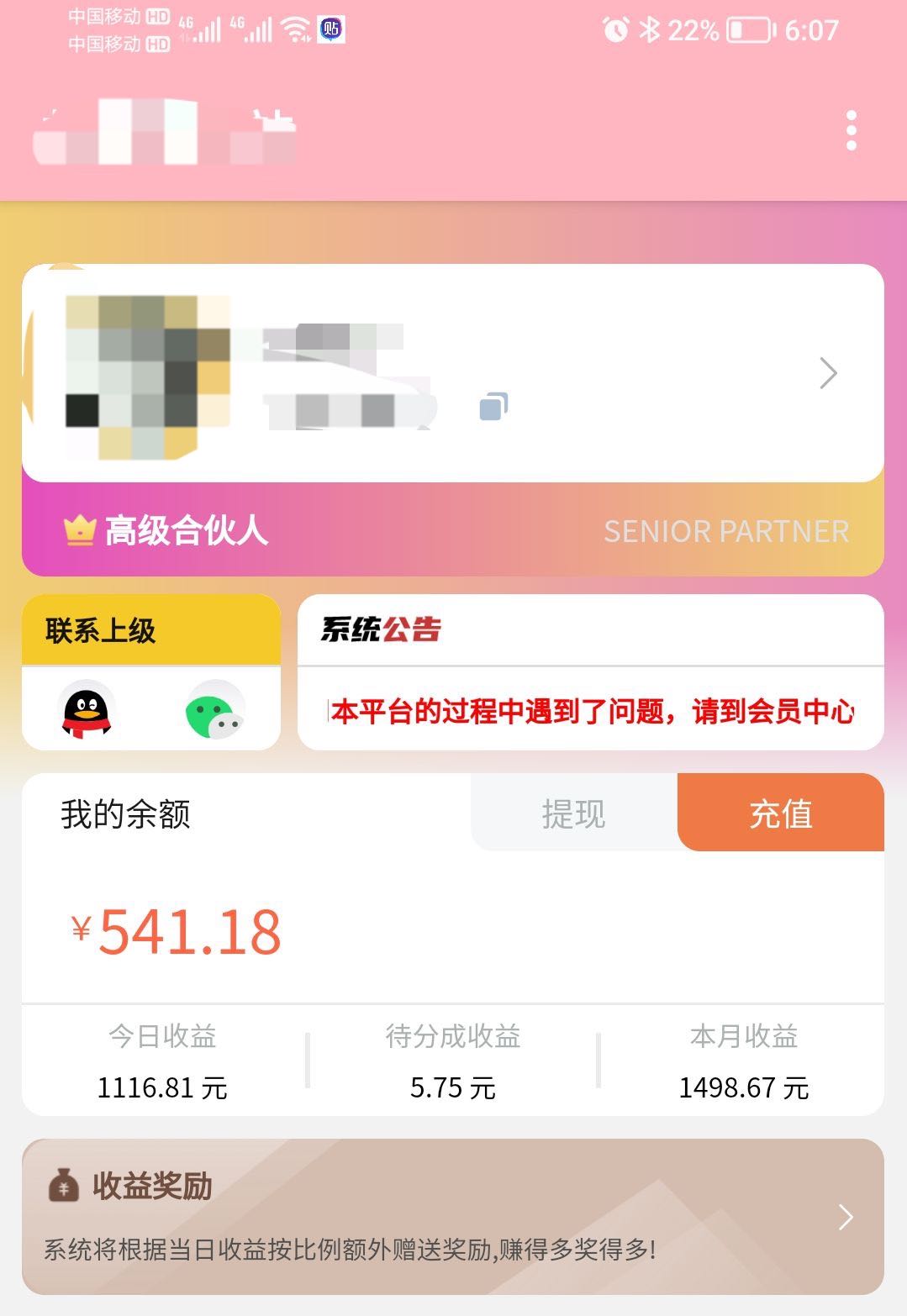This screenshot has height=1316, width=907.
Task: Tap 充值 to recharge balance
Action: [780, 813]
